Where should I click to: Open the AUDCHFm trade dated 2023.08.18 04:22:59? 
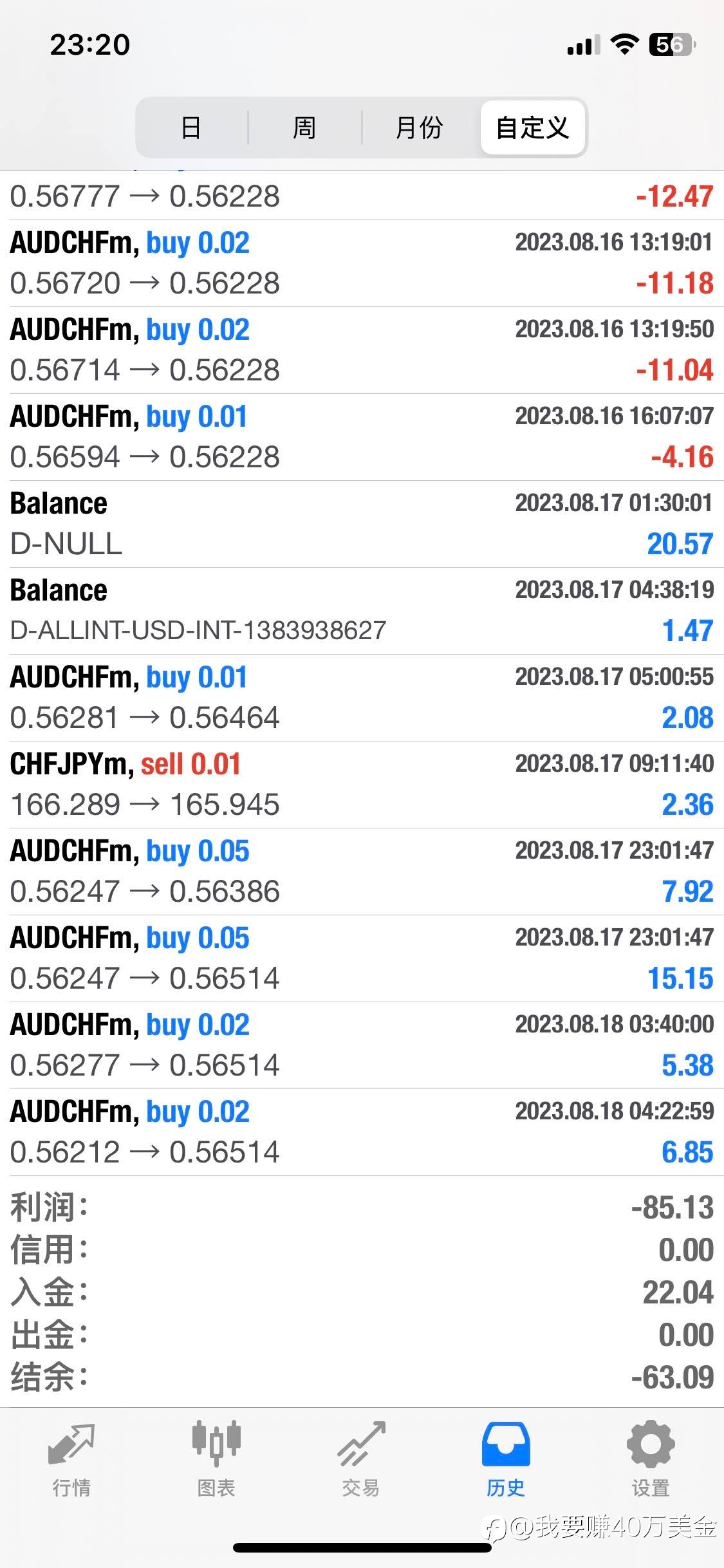(362, 1132)
